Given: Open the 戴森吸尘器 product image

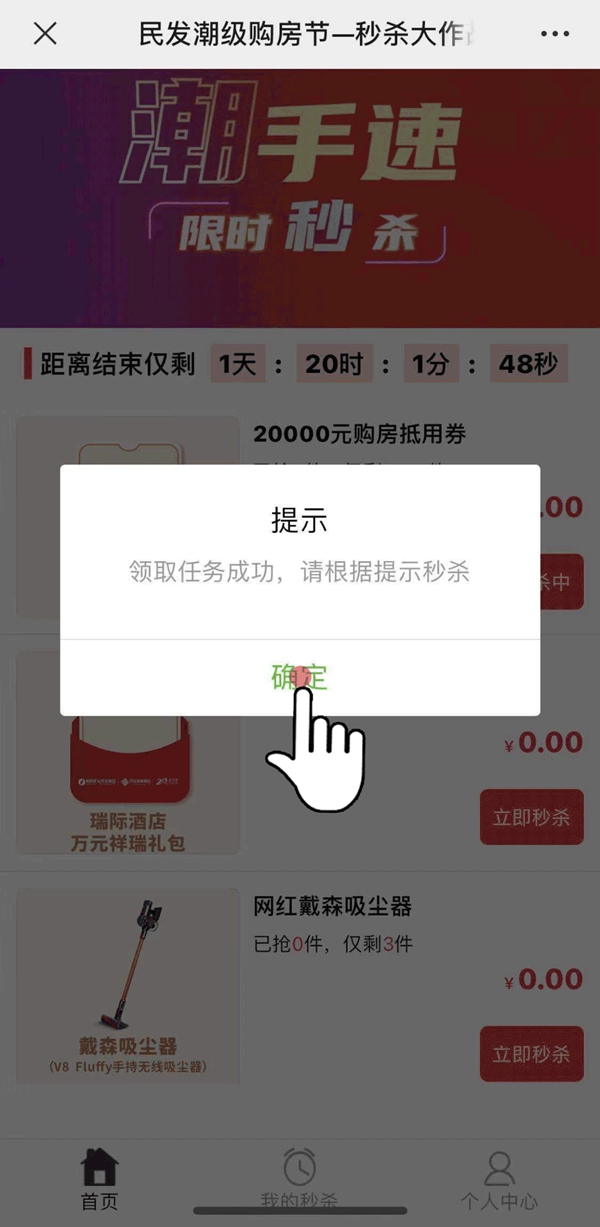Looking at the screenshot, I should click(127, 985).
